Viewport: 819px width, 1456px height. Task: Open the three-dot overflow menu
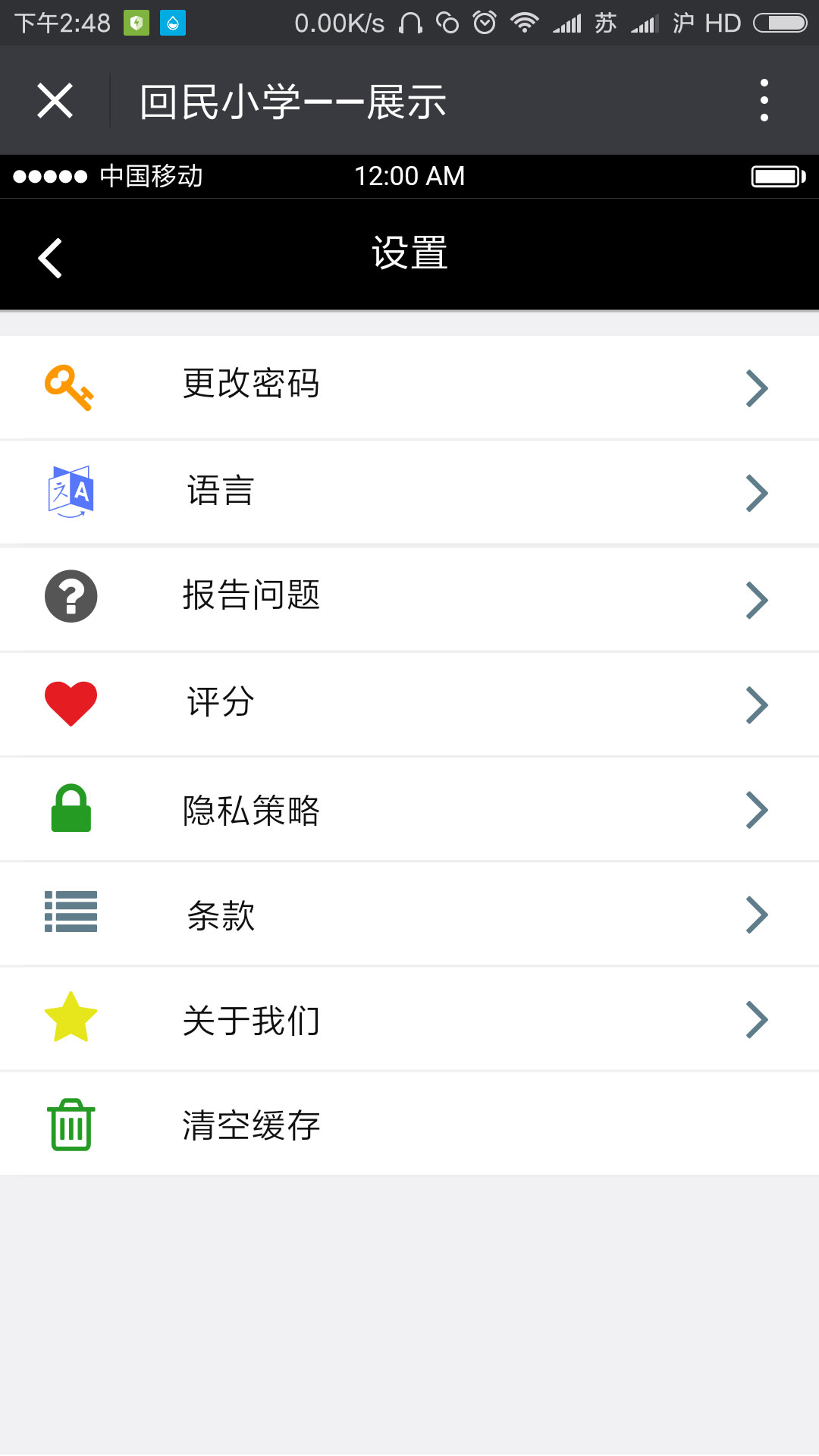pos(764,99)
